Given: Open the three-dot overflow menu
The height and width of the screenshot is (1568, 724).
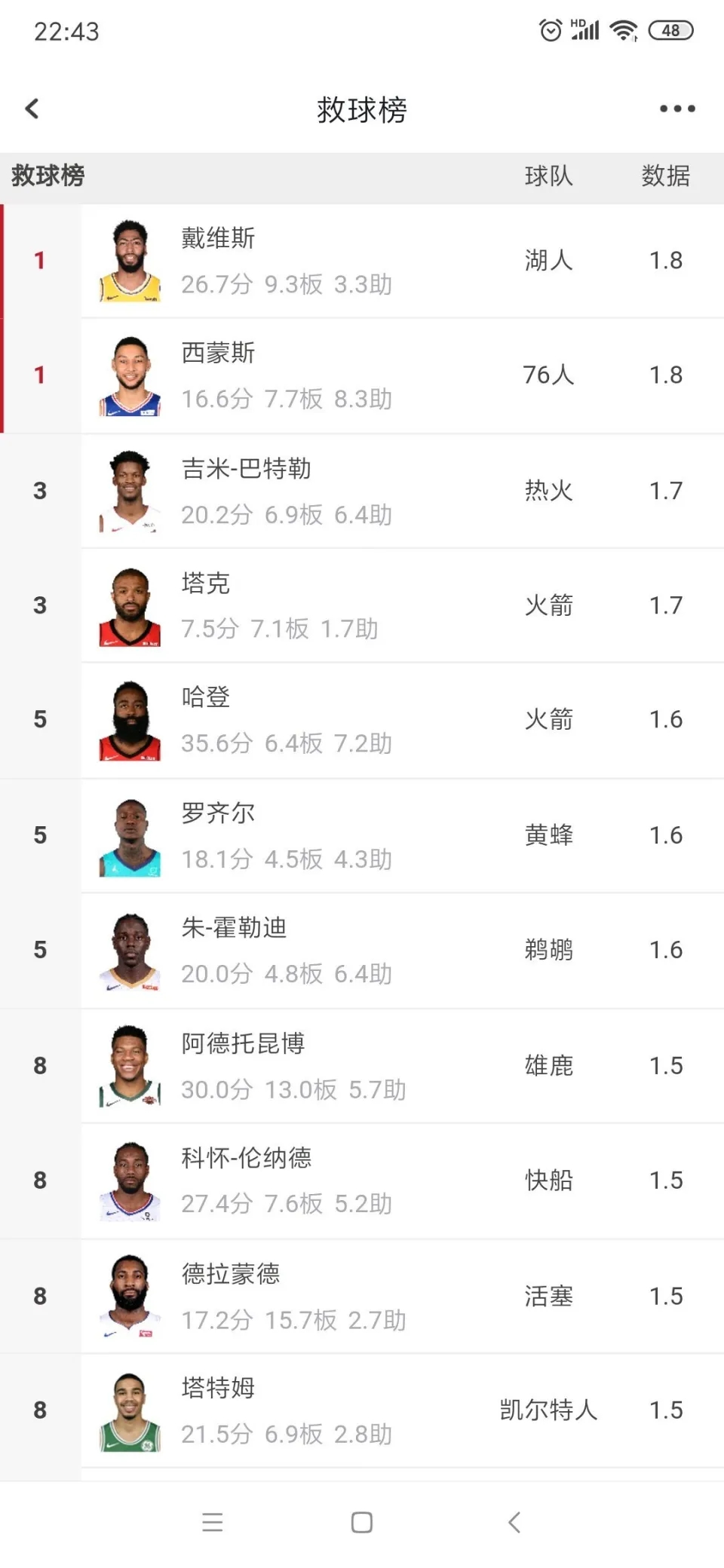Looking at the screenshot, I should [x=676, y=109].
